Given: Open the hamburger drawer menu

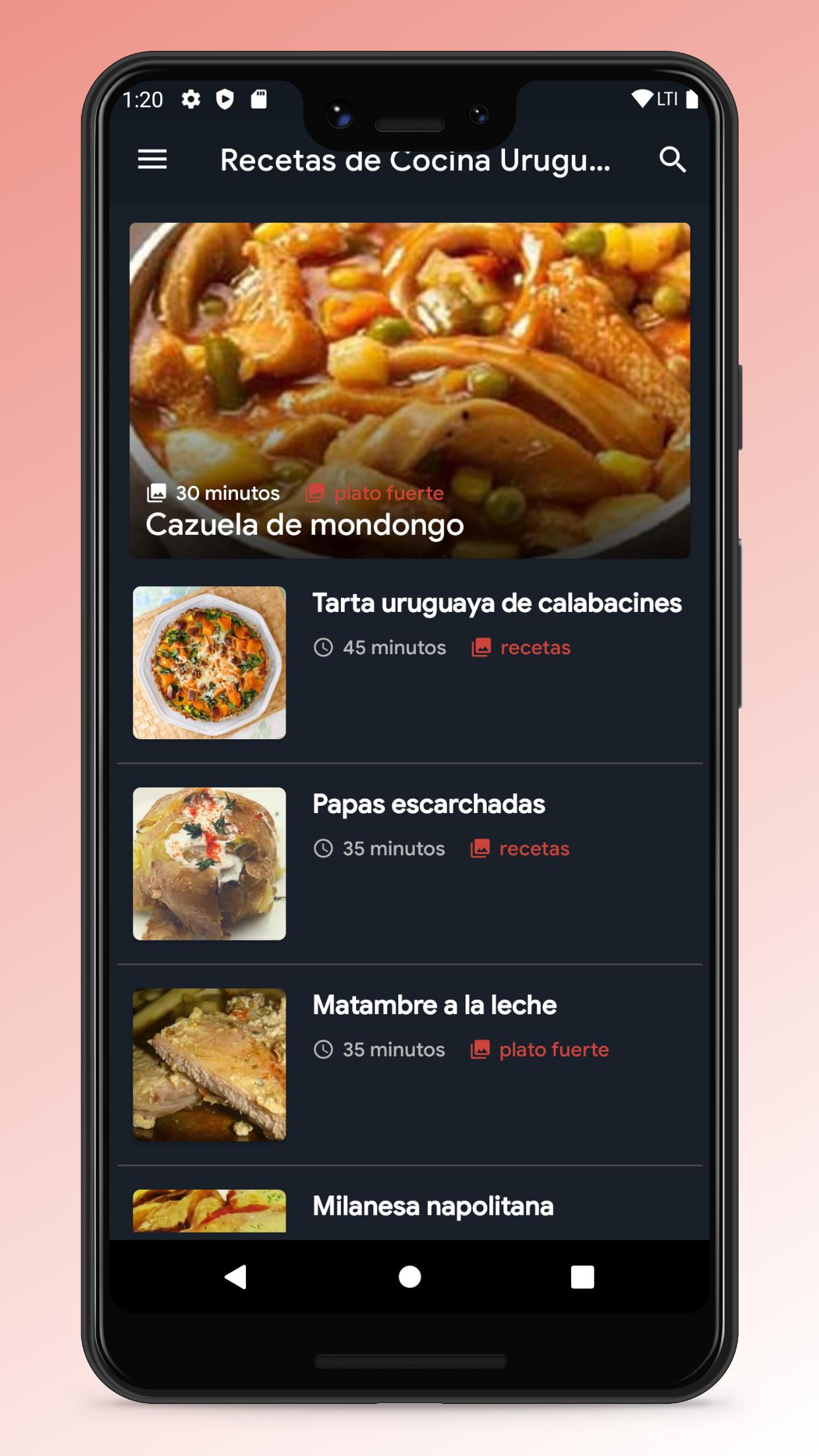Looking at the screenshot, I should (152, 160).
